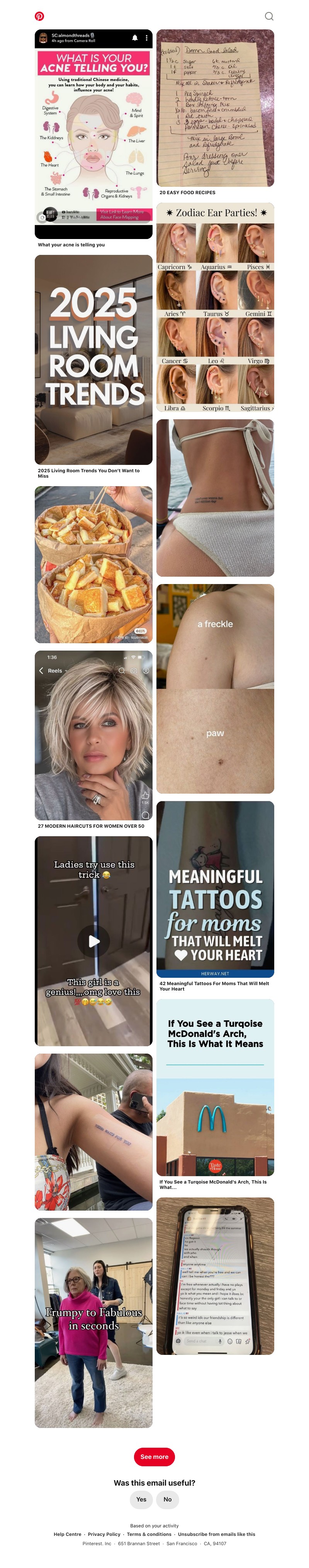The height and width of the screenshot is (1568, 309).
Task: Answer Yes to email useful question
Action: (x=141, y=1499)
